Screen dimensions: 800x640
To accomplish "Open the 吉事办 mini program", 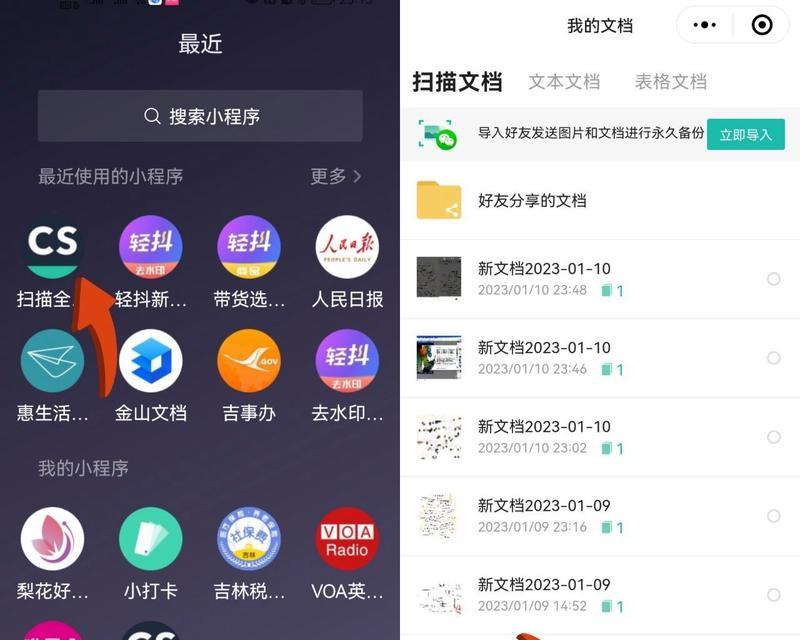I will coord(249,361).
